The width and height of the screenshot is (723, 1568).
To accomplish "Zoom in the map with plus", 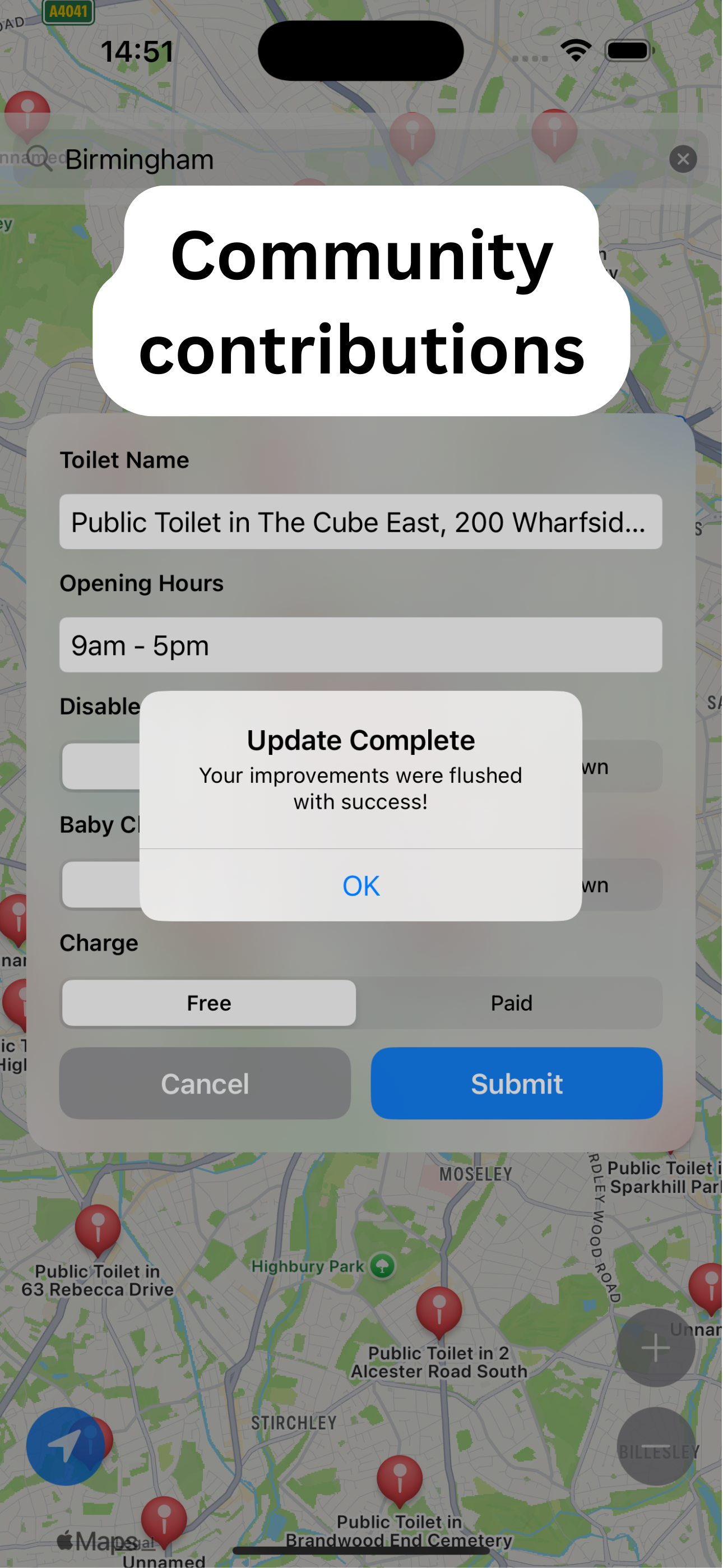I will (655, 1348).
